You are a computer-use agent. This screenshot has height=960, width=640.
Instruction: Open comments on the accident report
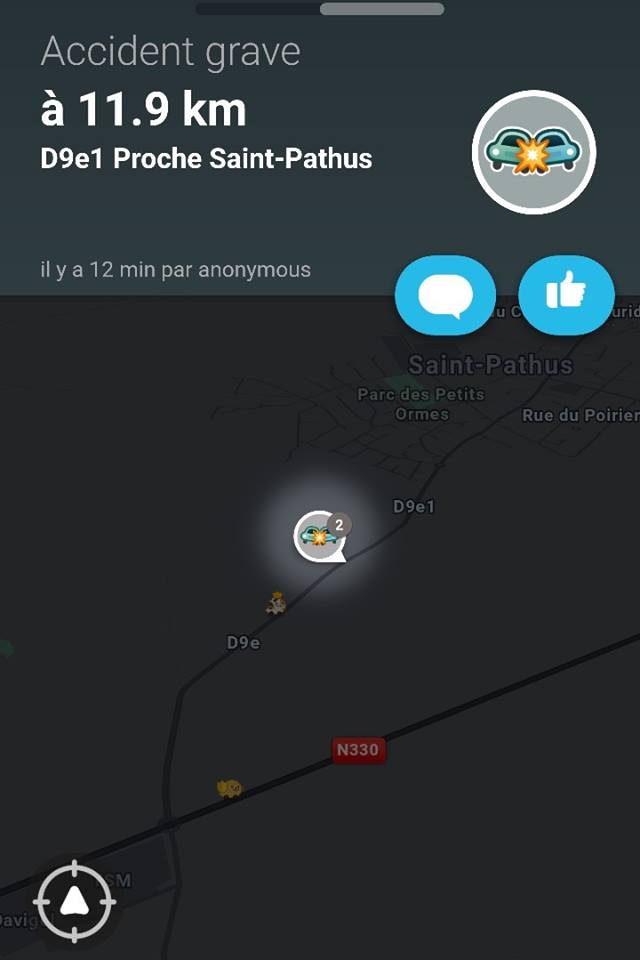445,295
